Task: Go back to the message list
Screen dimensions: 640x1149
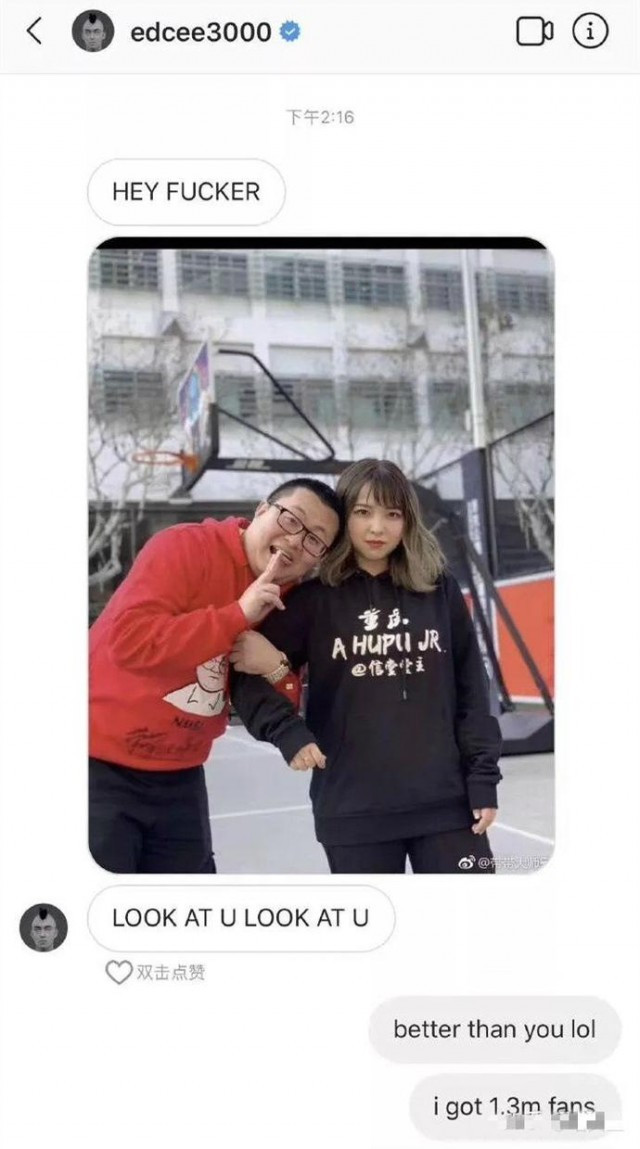Action: [x=34, y=32]
